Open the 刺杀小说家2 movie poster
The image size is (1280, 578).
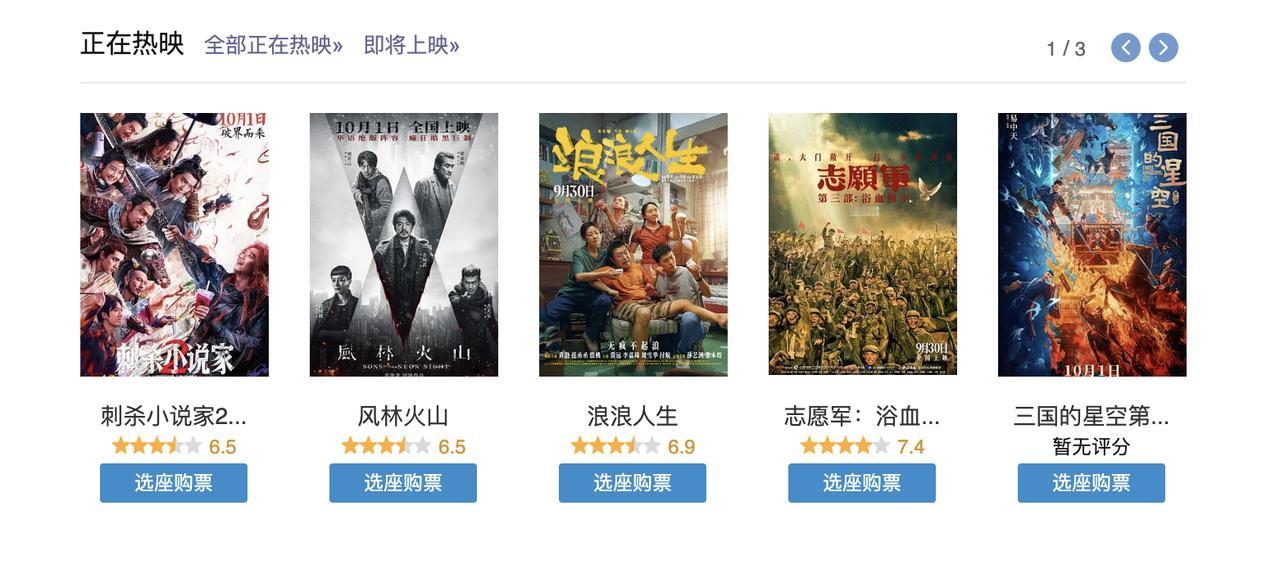click(x=174, y=244)
